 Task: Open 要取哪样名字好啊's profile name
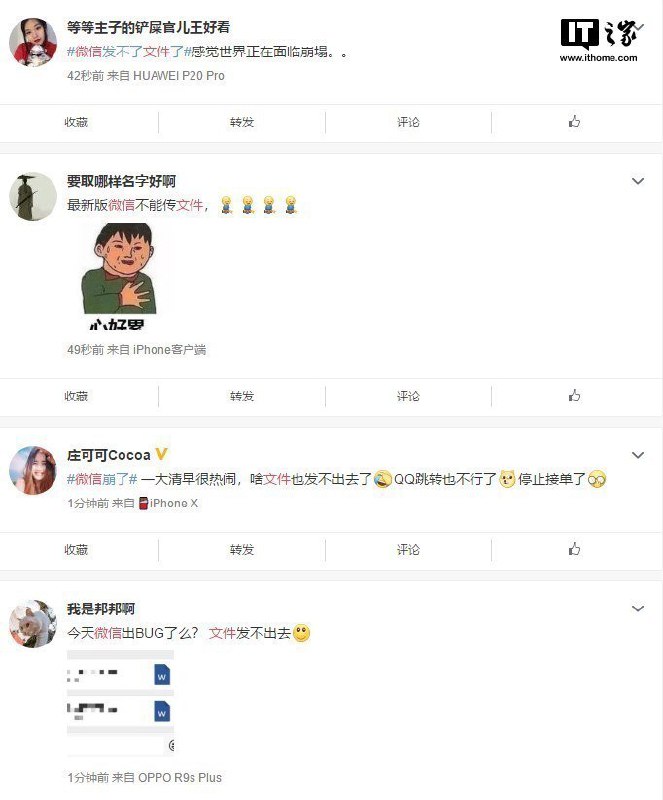click(x=121, y=181)
